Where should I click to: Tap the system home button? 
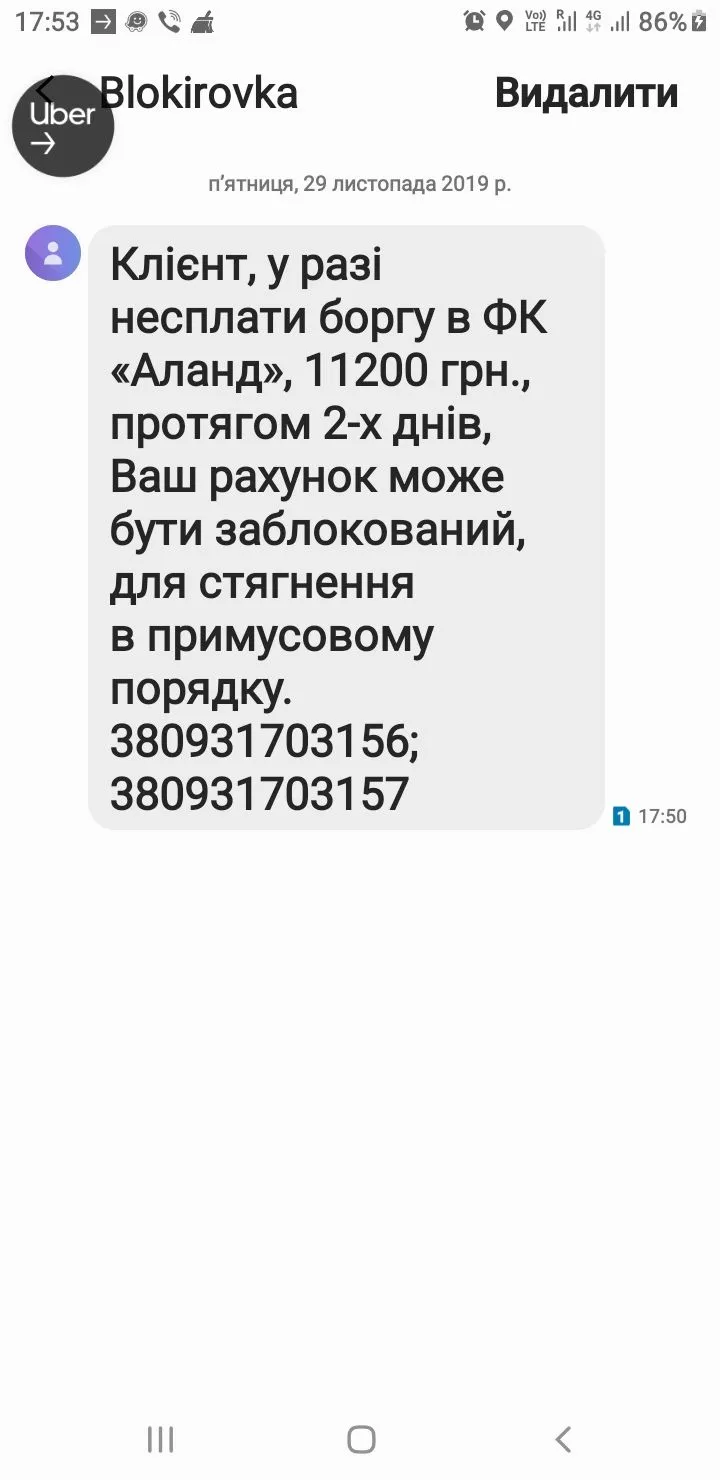coord(361,1439)
